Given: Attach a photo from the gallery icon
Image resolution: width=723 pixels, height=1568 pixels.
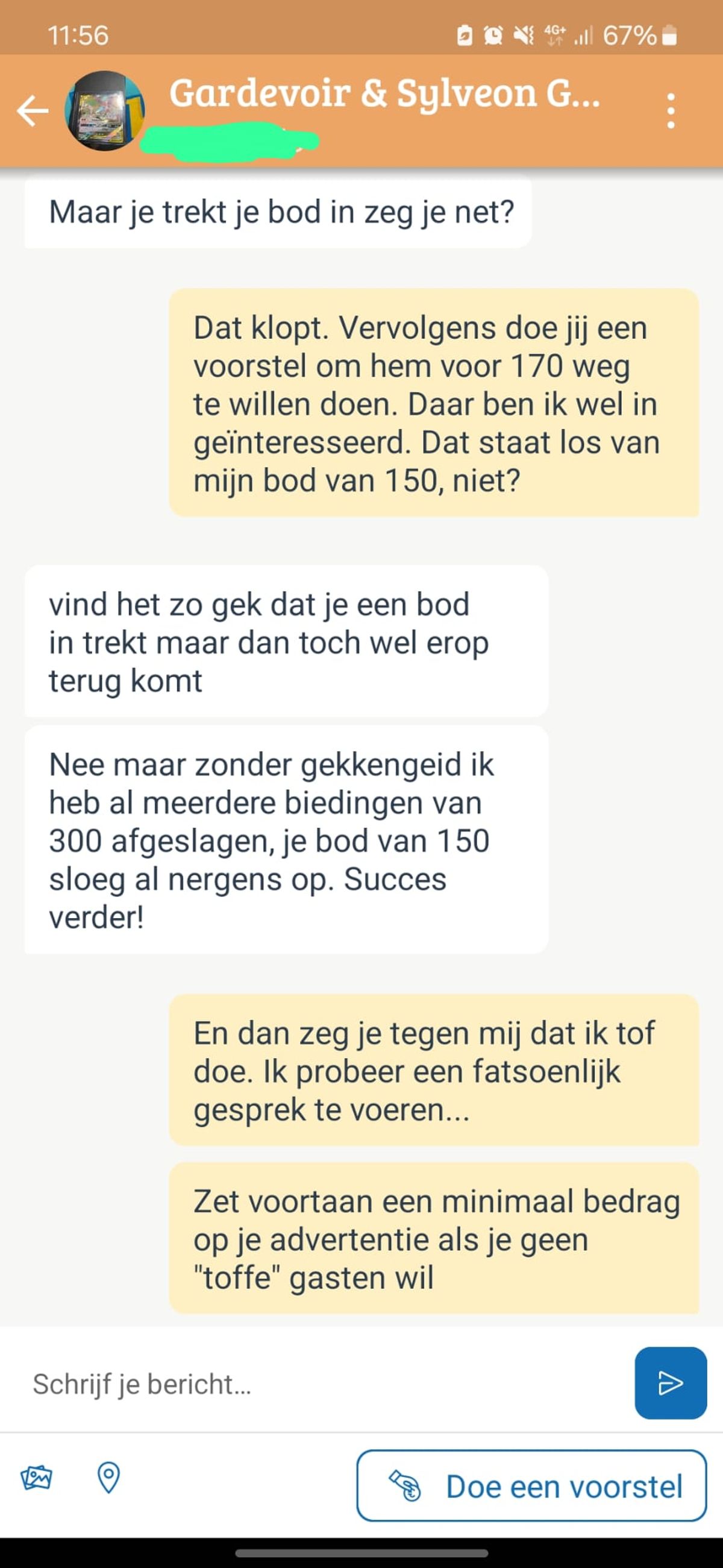Looking at the screenshot, I should tap(37, 1478).
